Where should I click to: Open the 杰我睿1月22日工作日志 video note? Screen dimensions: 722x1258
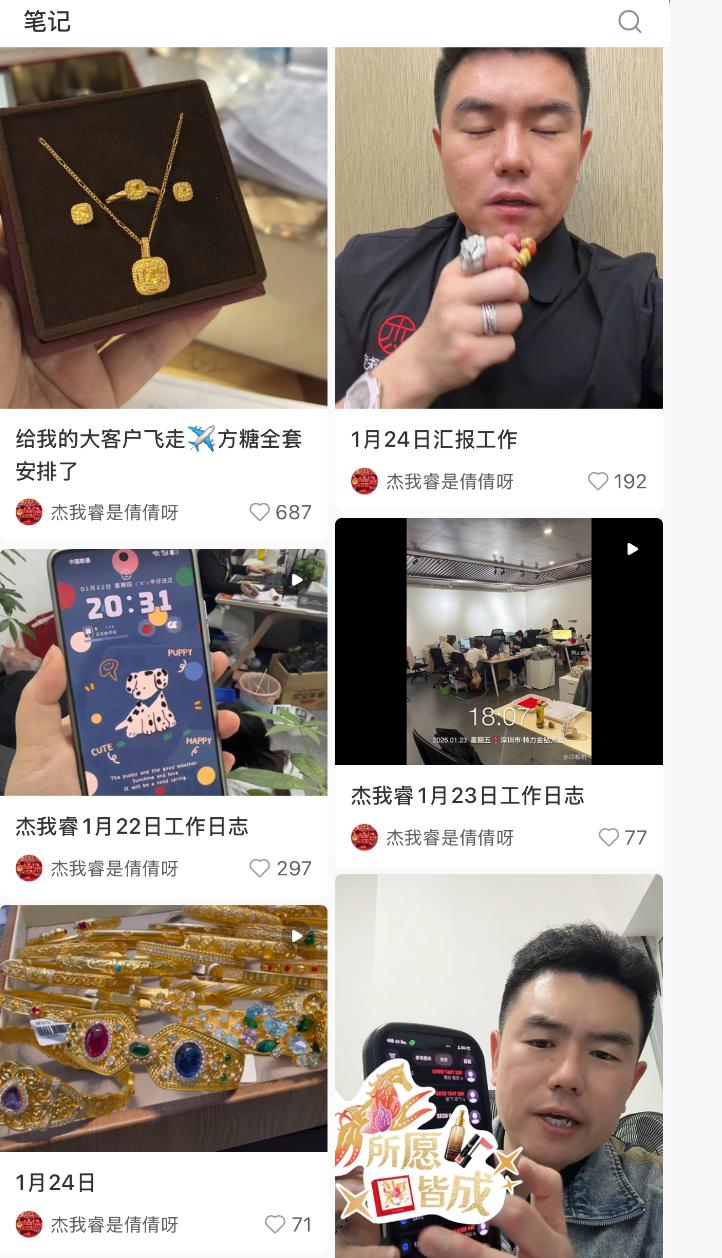coord(163,672)
